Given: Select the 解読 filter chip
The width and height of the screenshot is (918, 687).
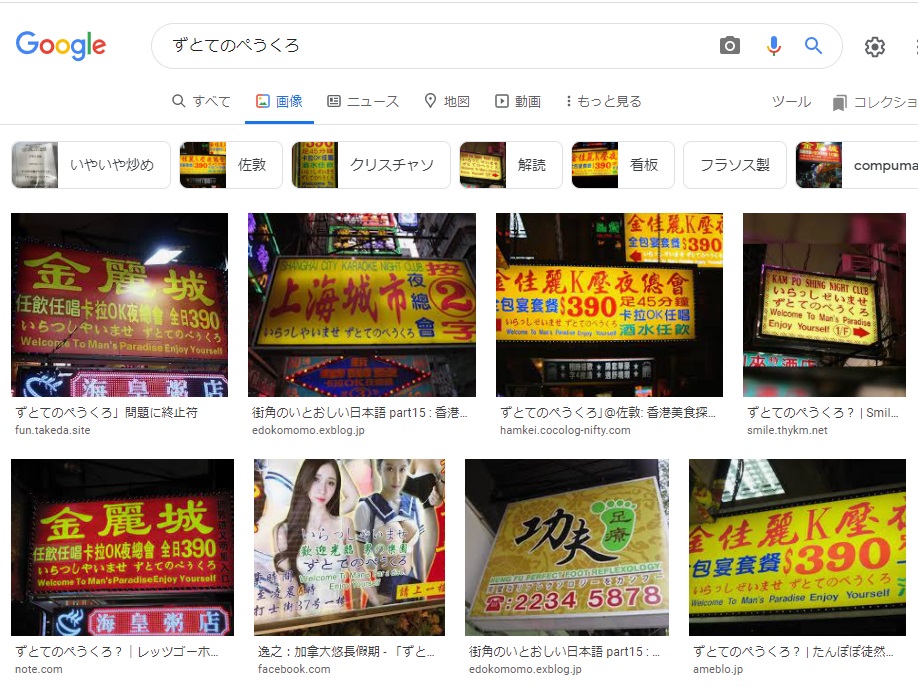Looking at the screenshot, I should [x=510, y=165].
